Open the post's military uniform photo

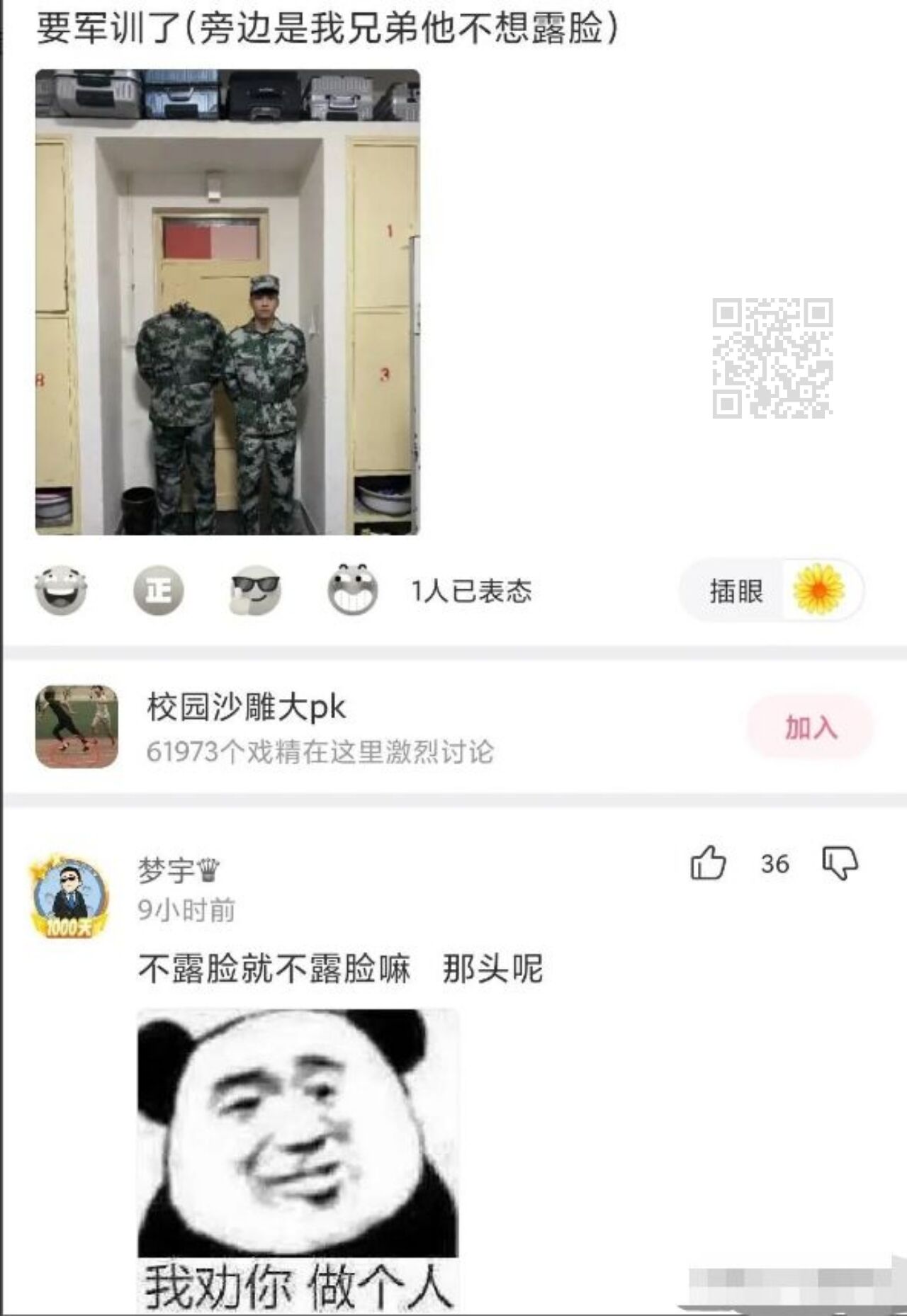[x=227, y=302]
